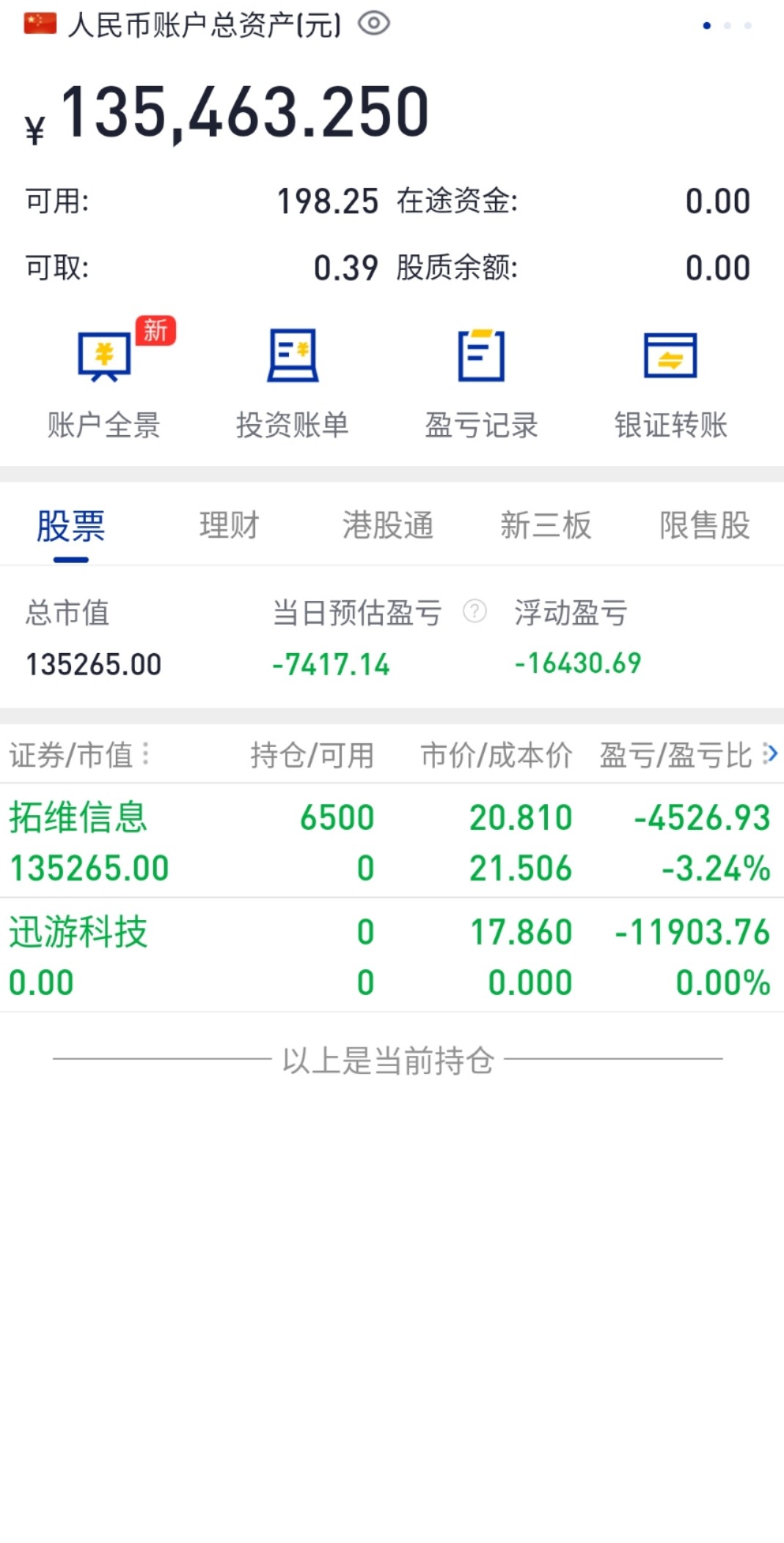Expand more columns with the arrow icon
This screenshot has width=784, height=1543.
[x=769, y=754]
